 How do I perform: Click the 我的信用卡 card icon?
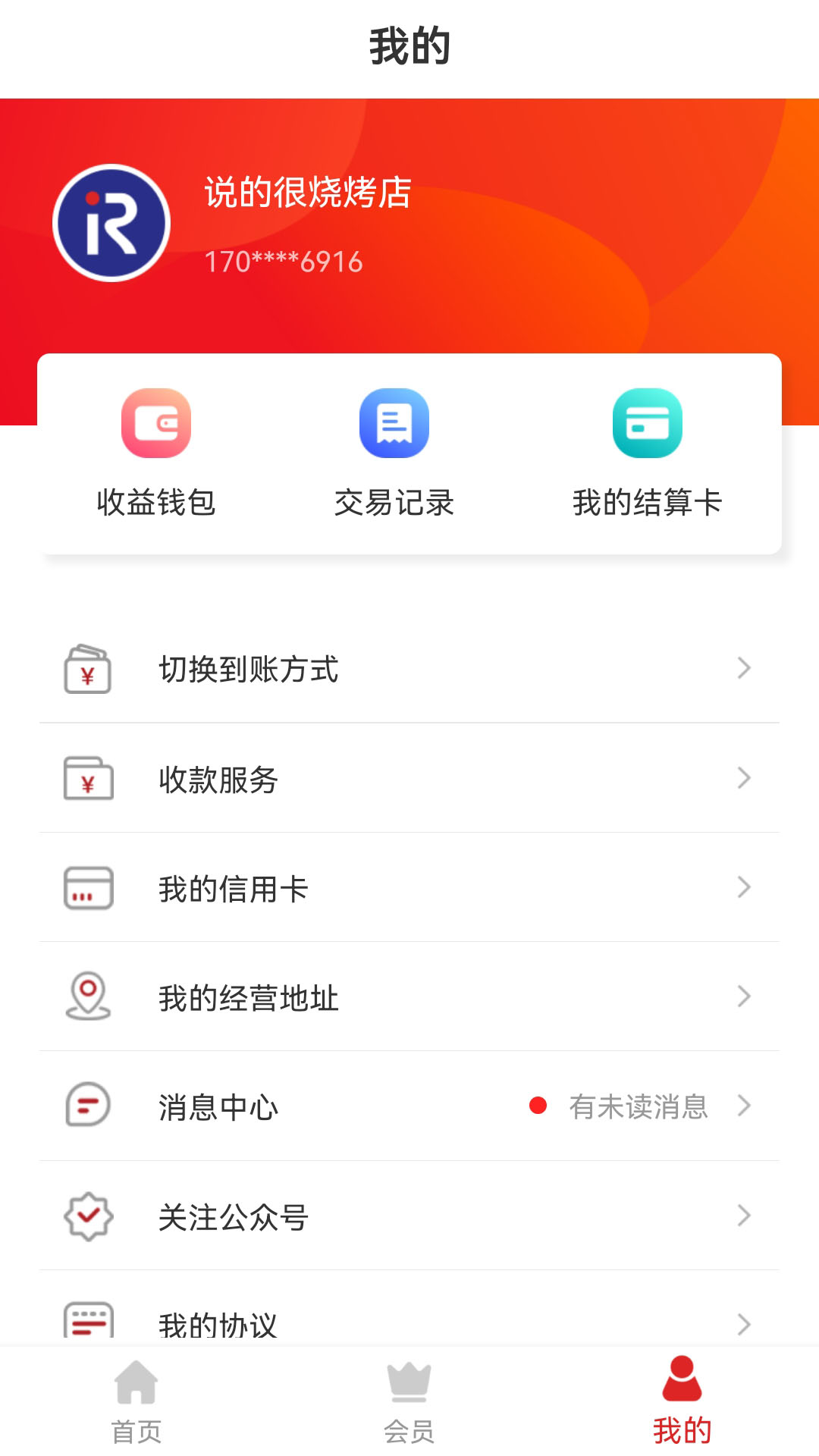click(x=88, y=888)
